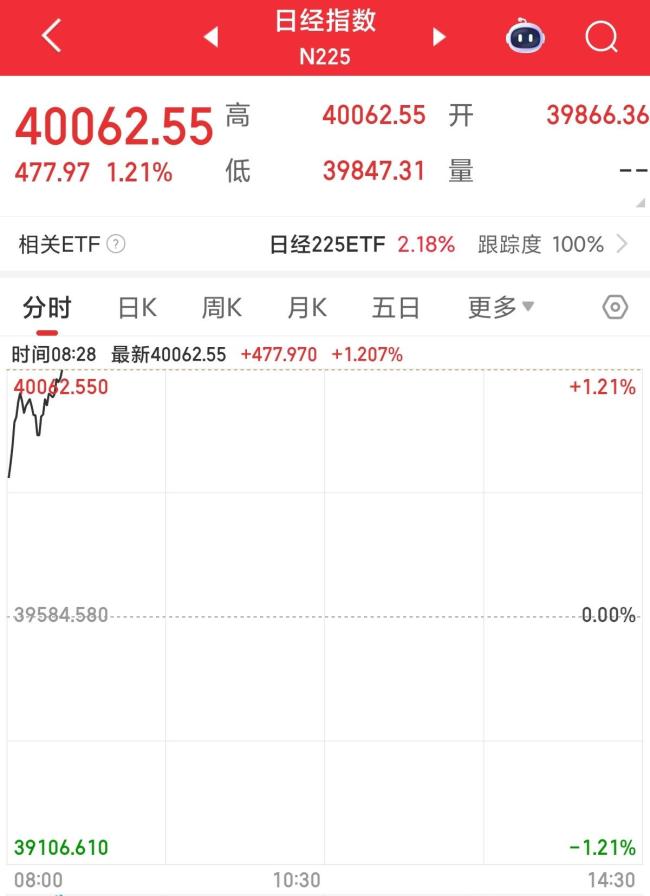Open chart settings hexagon icon

615,307
